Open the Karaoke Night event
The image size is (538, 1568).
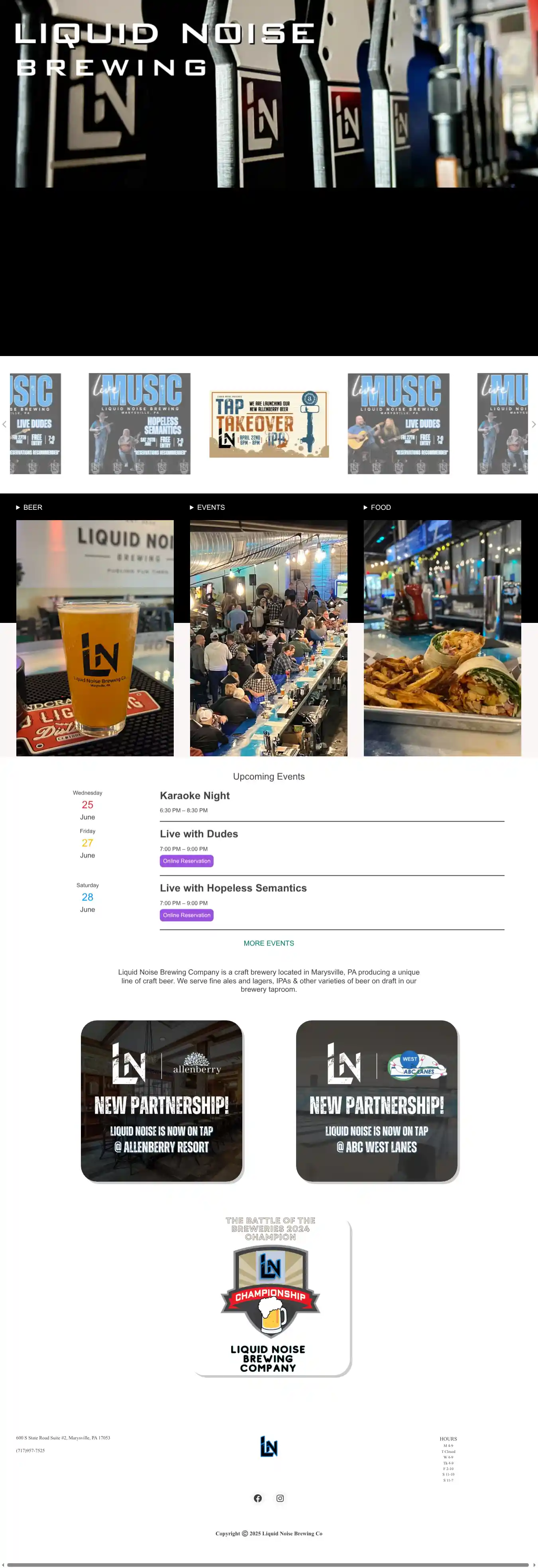194,795
